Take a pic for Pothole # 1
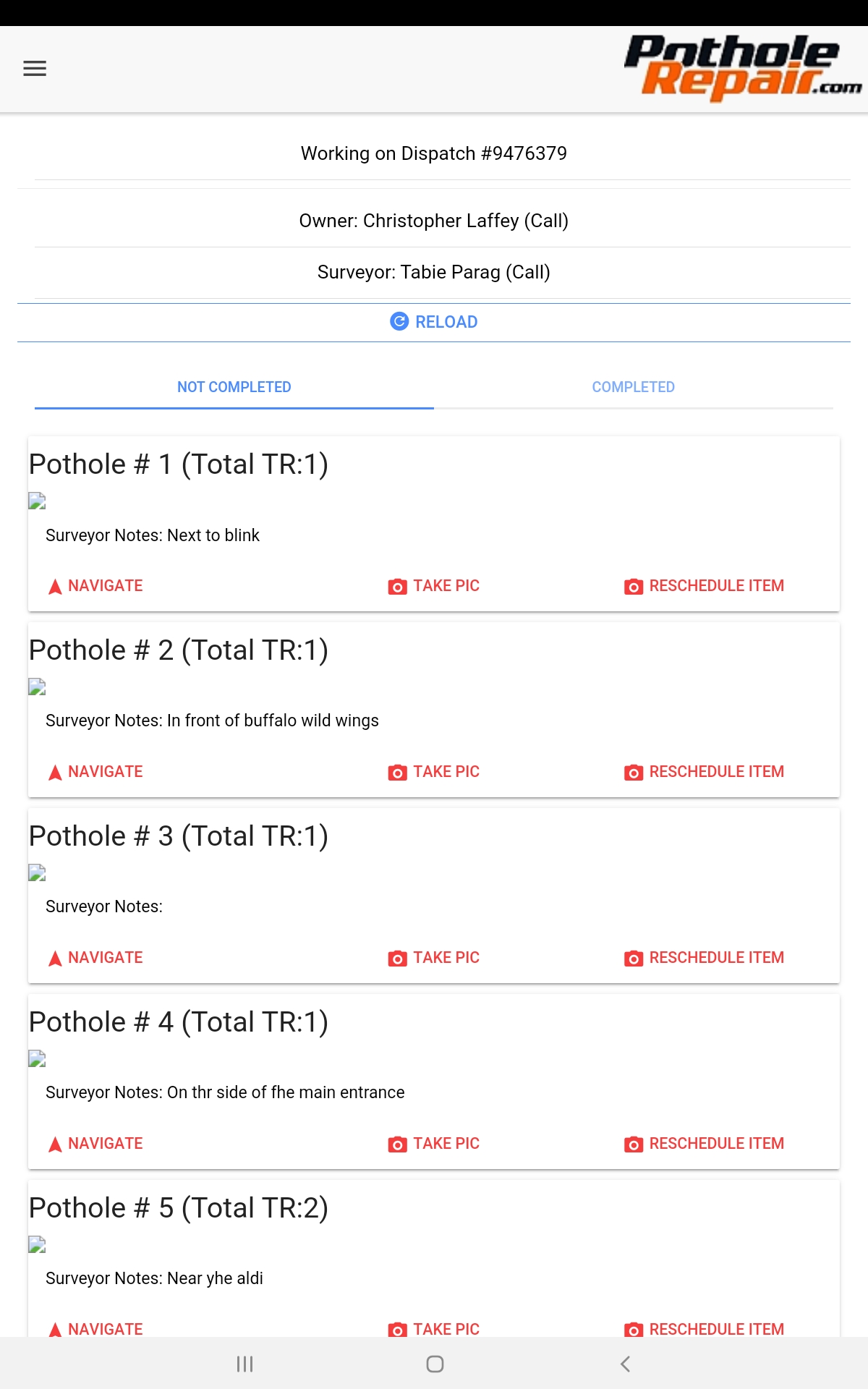The width and height of the screenshot is (868, 1389). (x=433, y=586)
